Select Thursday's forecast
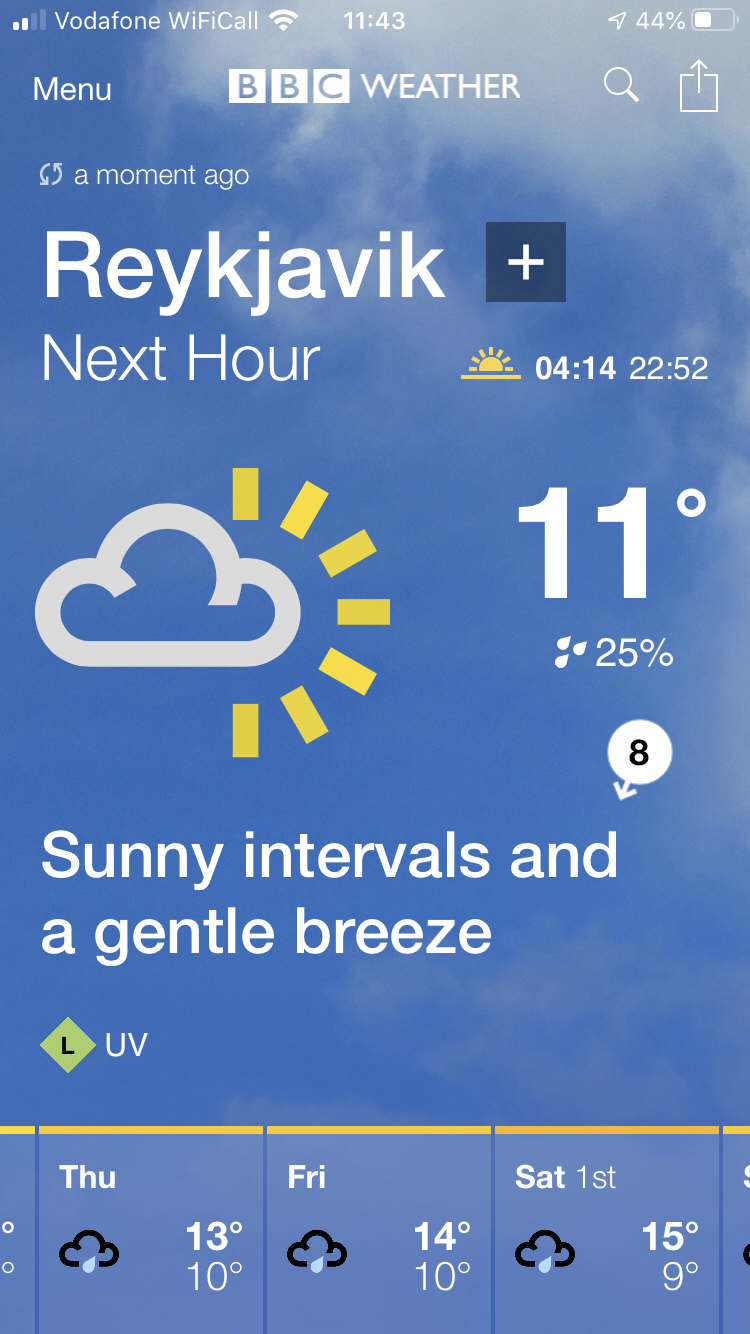 coord(150,1230)
